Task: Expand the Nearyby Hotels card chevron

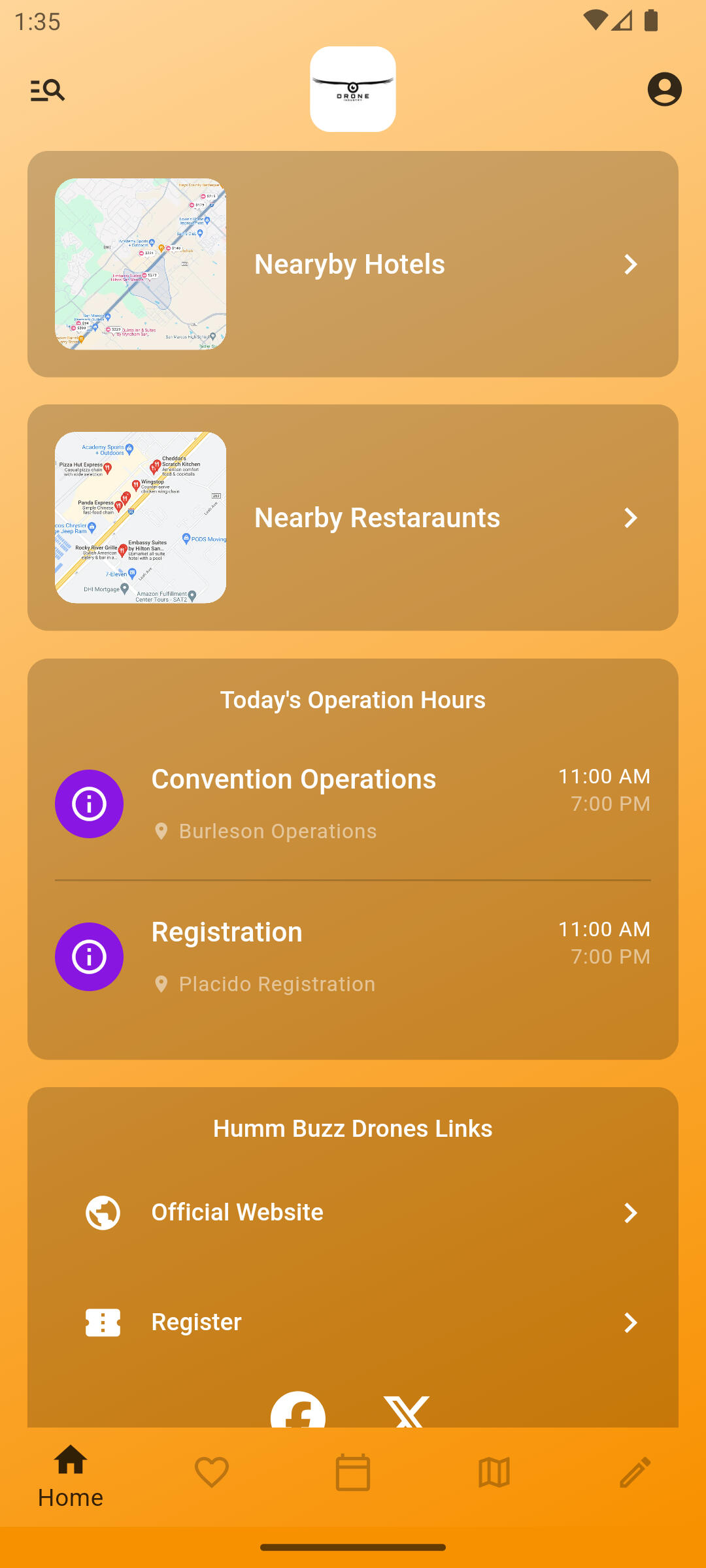Action: (x=631, y=265)
